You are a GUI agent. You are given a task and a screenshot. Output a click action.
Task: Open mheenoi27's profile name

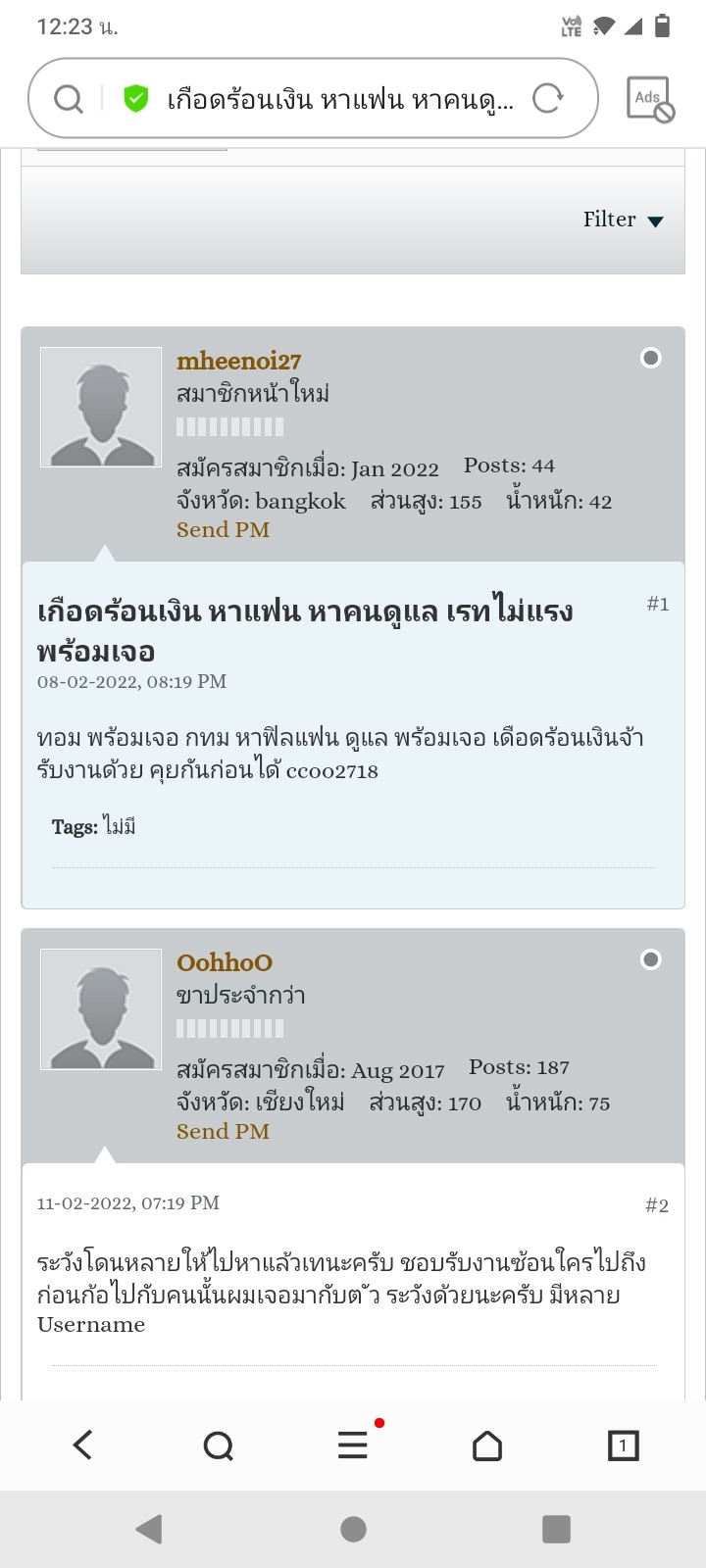tap(239, 362)
